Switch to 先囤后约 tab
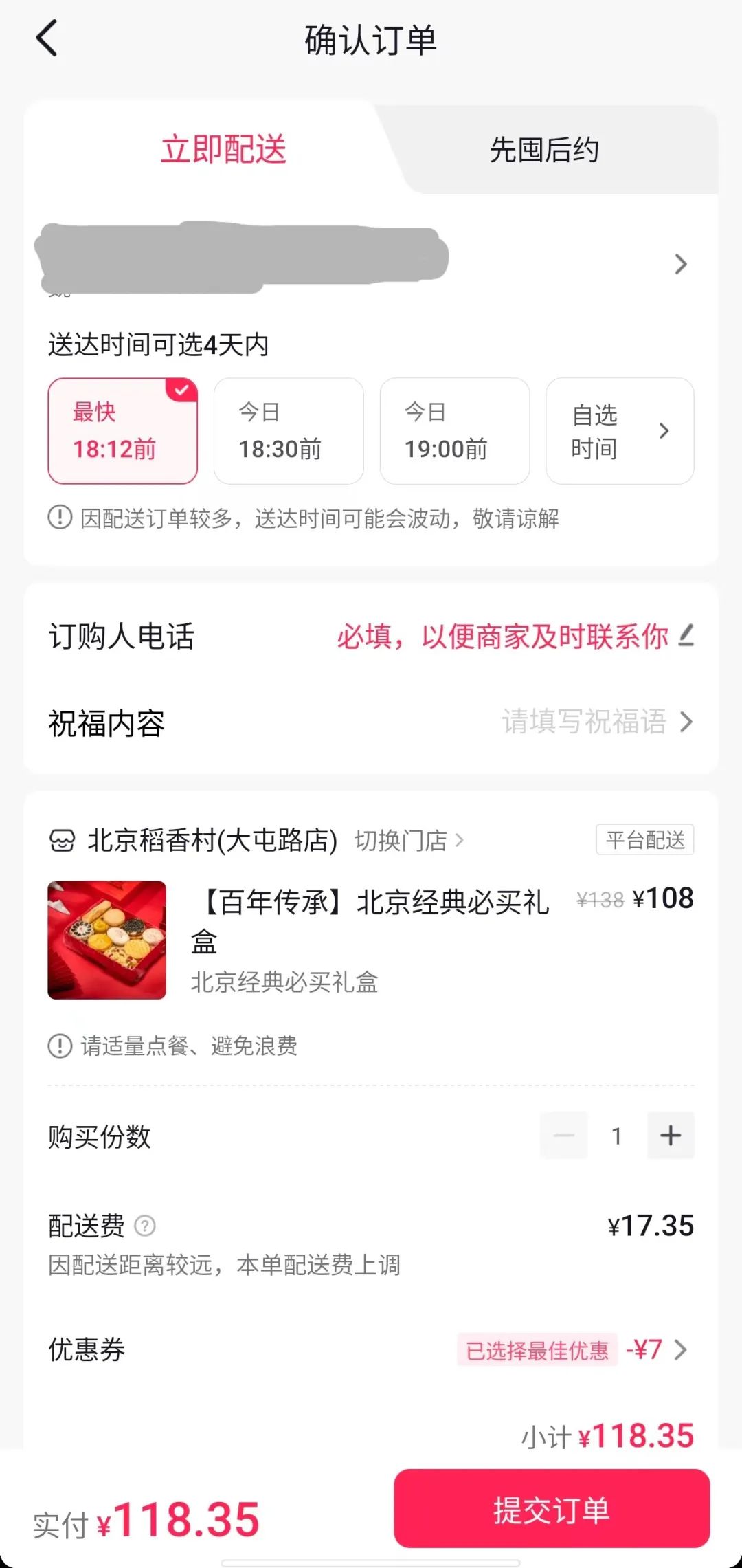The width and height of the screenshot is (742, 1568). pyautogui.click(x=544, y=150)
